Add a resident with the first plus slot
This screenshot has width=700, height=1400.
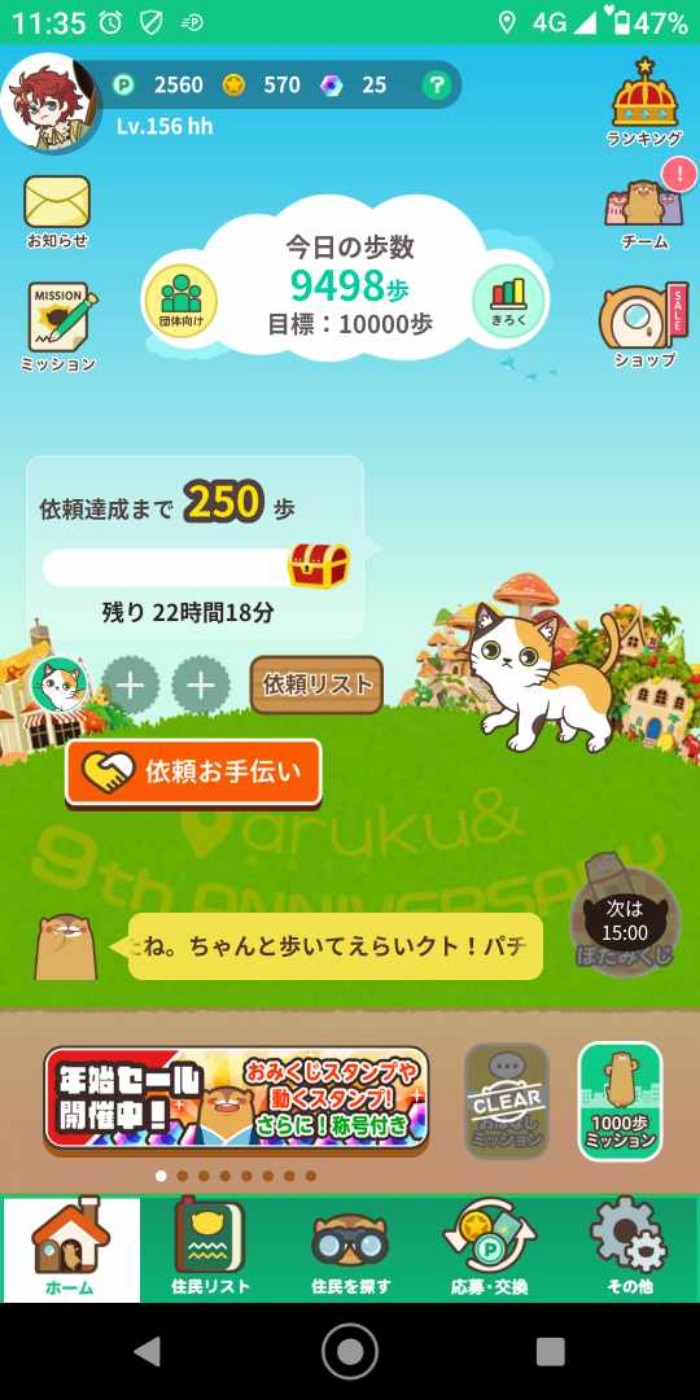tap(130, 686)
